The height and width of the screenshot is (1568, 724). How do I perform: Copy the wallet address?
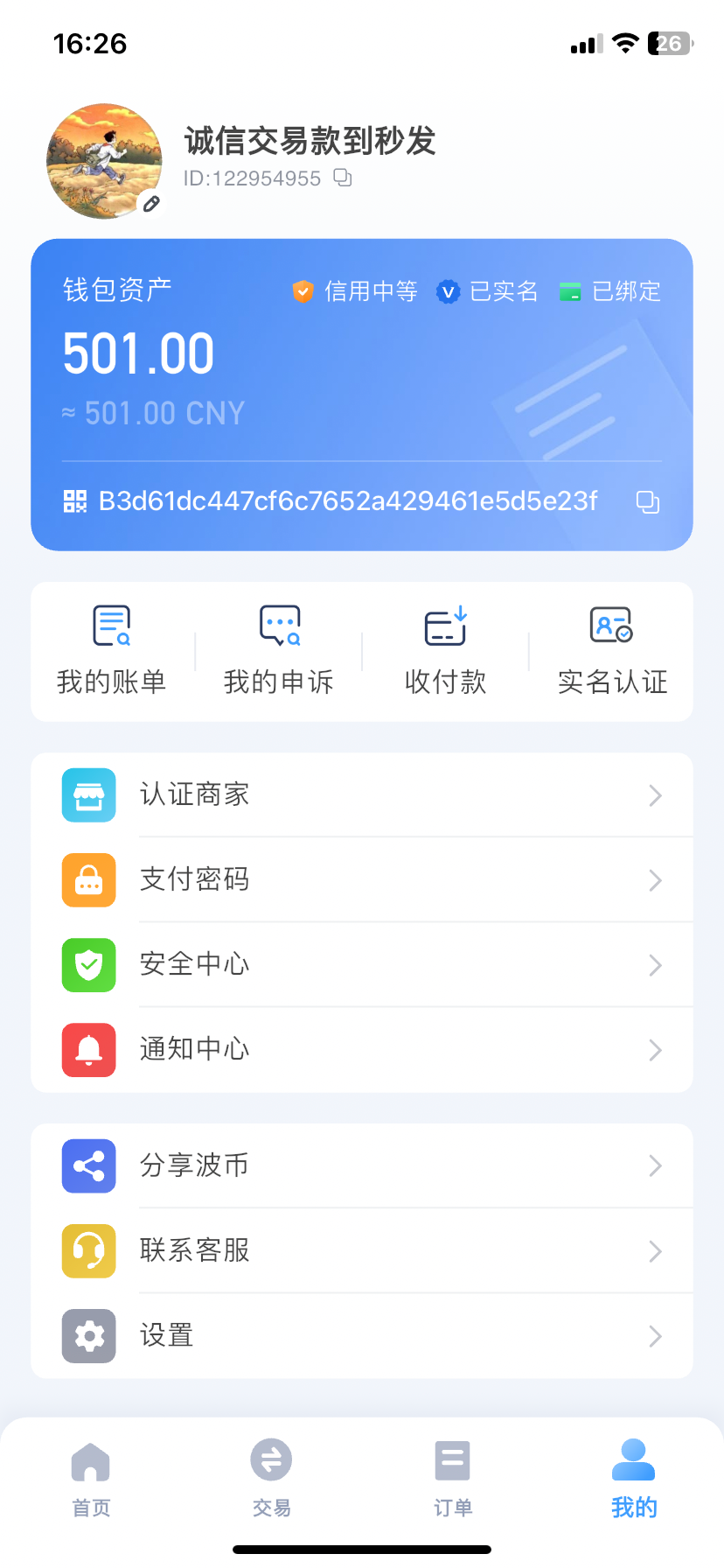(647, 501)
